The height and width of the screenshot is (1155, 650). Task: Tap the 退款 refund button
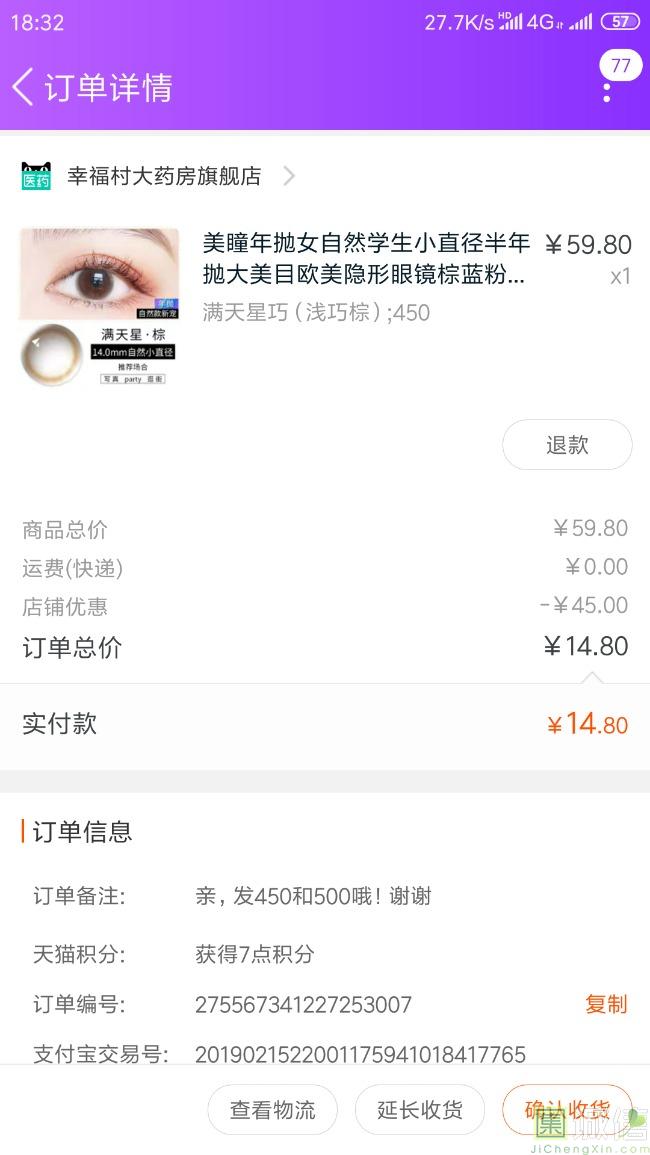567,445
